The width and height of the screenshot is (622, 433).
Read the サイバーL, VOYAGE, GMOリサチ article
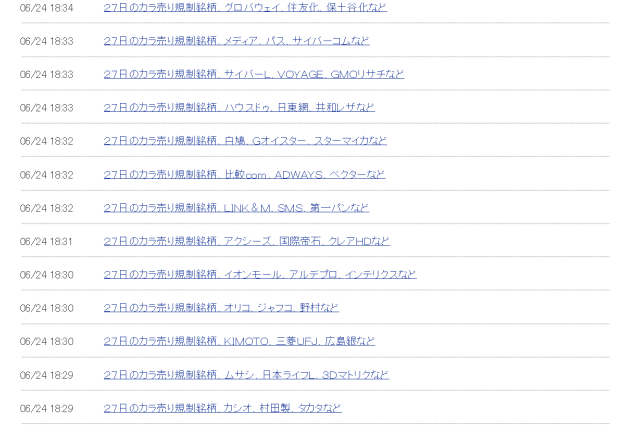[x=255, y=74]
